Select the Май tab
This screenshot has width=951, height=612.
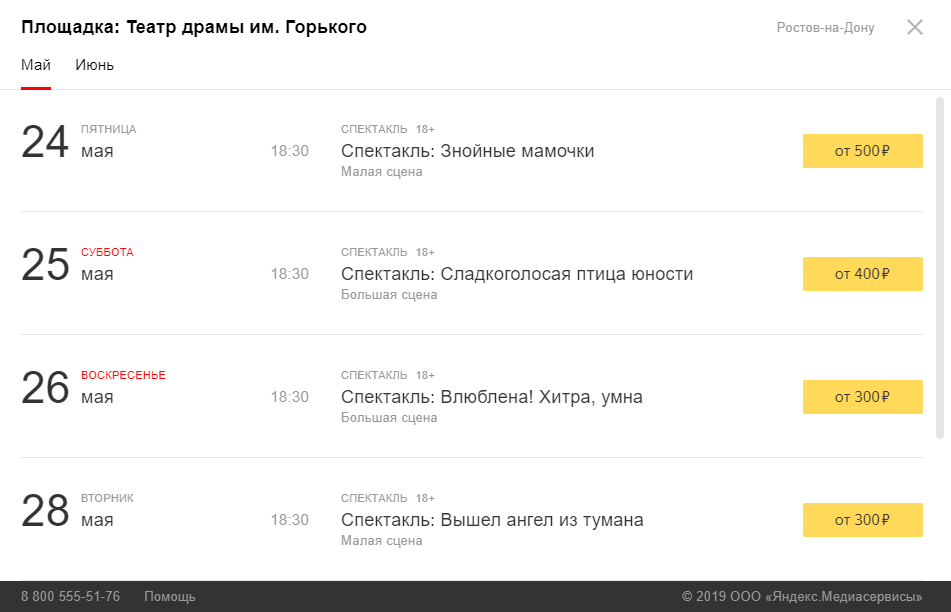pos(36,66)
